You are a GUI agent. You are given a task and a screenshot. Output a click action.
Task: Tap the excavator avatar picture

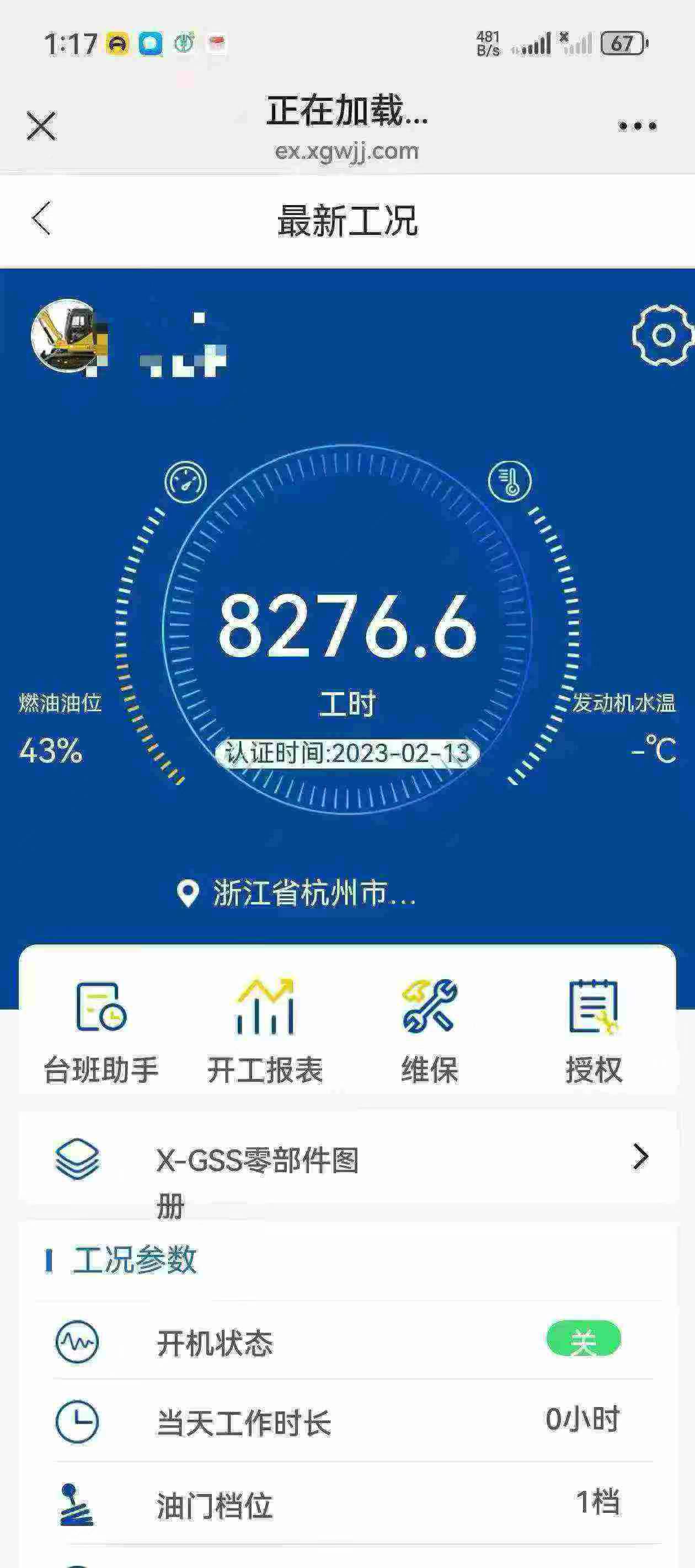click(67, 335)
